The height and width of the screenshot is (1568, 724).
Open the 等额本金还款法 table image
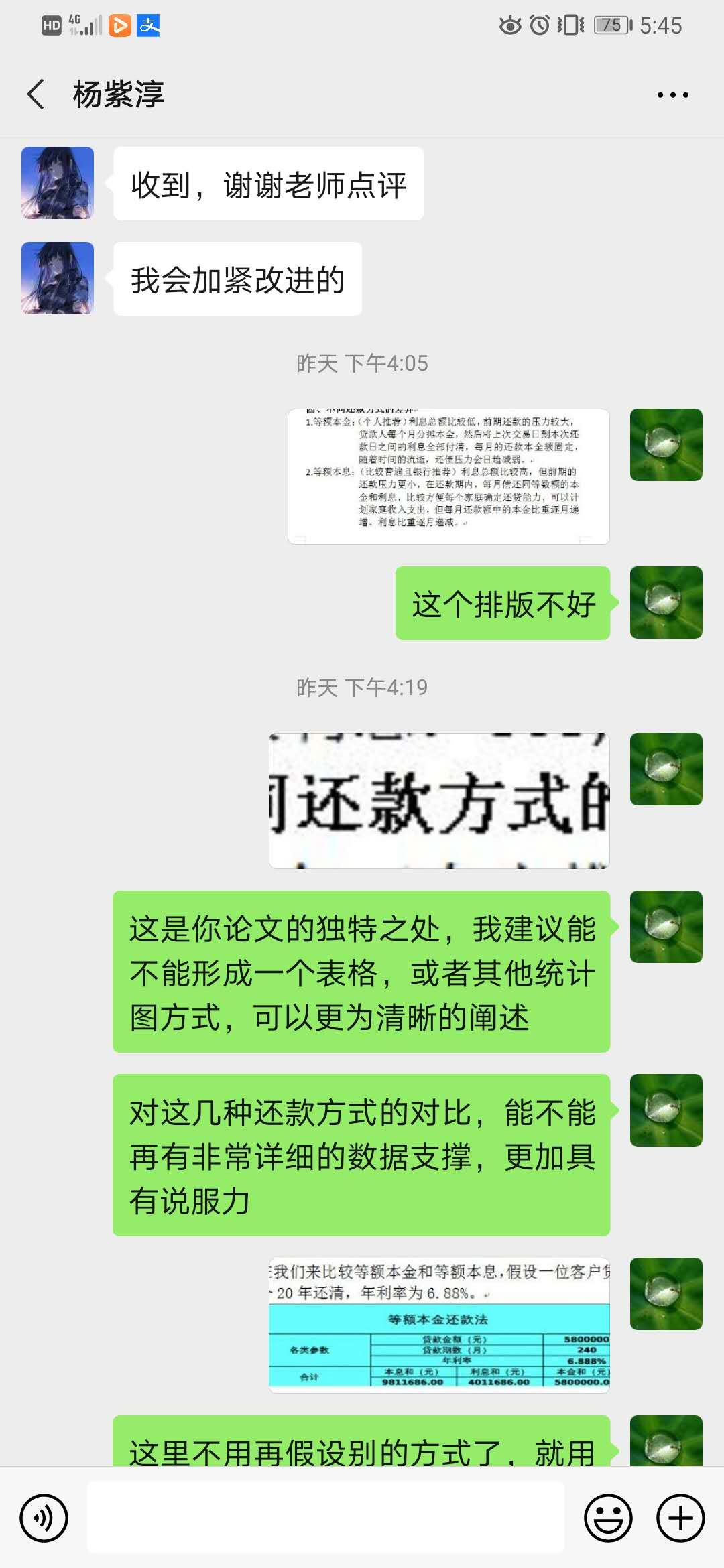click(439, 1325)
